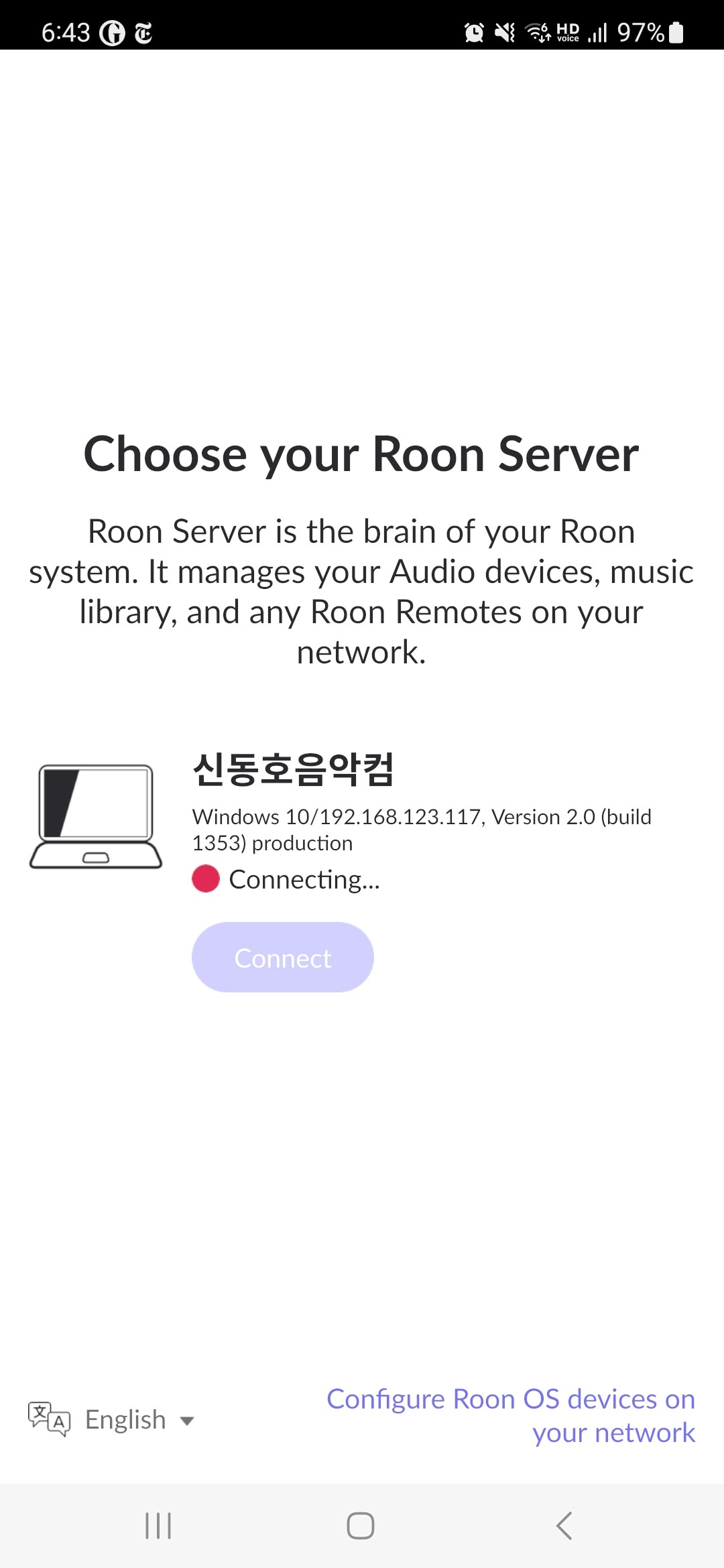The image size is (724, 1568).
Task: Click the laptop icon for 신동호음악컴 server
Action: pos(96,818)
